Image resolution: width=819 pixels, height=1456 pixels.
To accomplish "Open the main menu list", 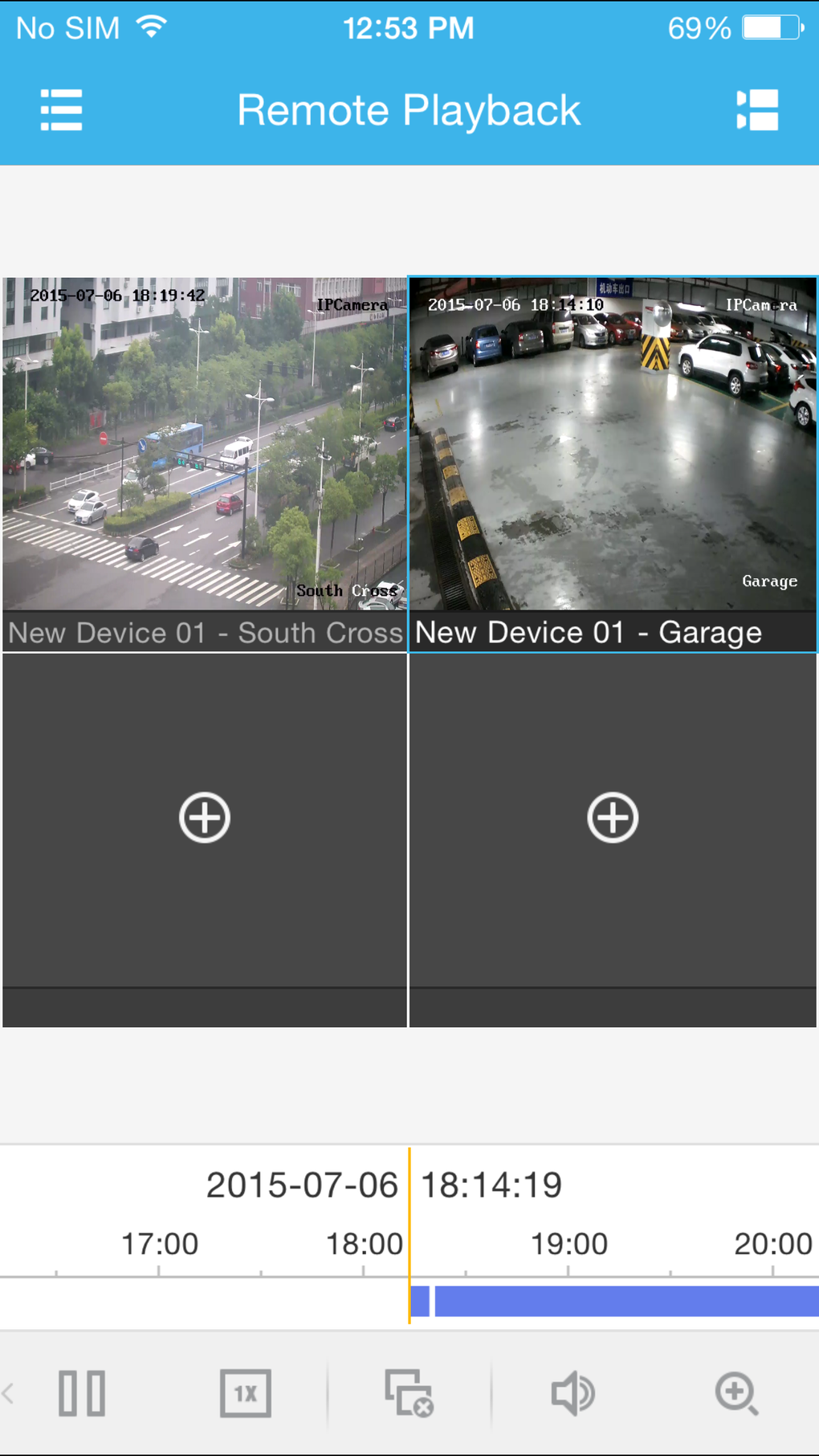I will [x=61, y=110].
